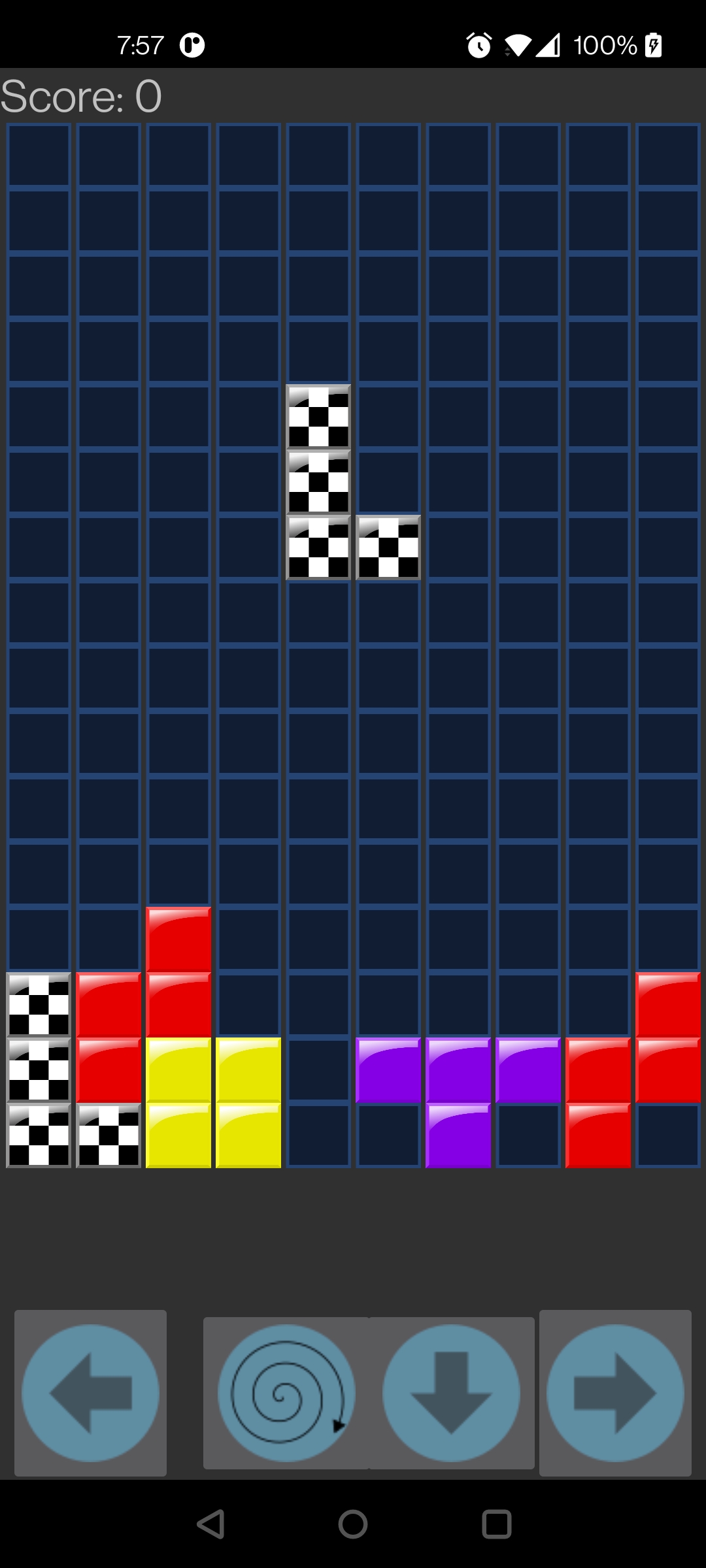Go back using system navigation
This screenshot has width=706, height=1568.
pyautogui.click(x=210, y=1525)
